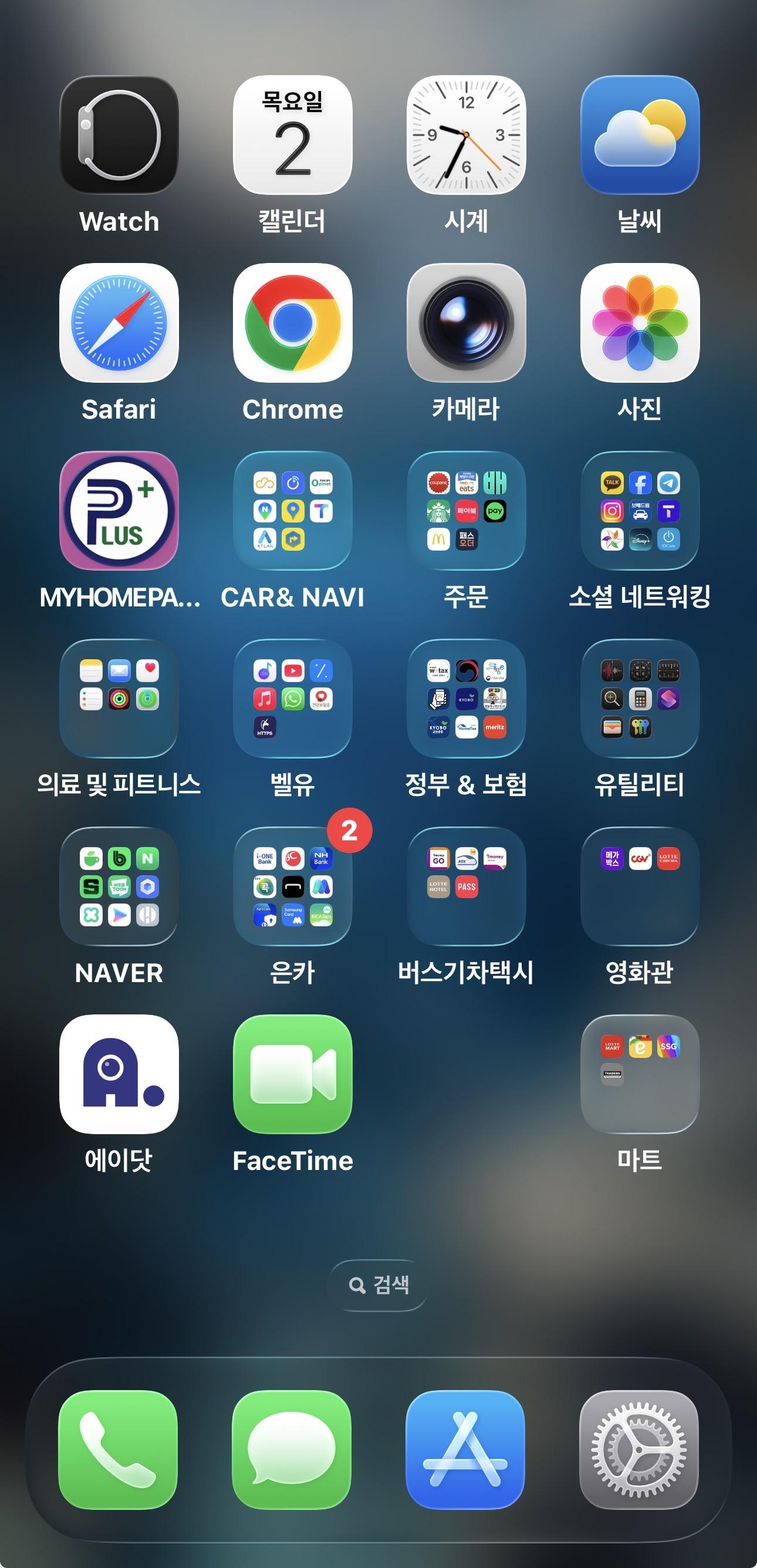
Task: Open the App Store in dock
Action: (x=465, y=1449)
